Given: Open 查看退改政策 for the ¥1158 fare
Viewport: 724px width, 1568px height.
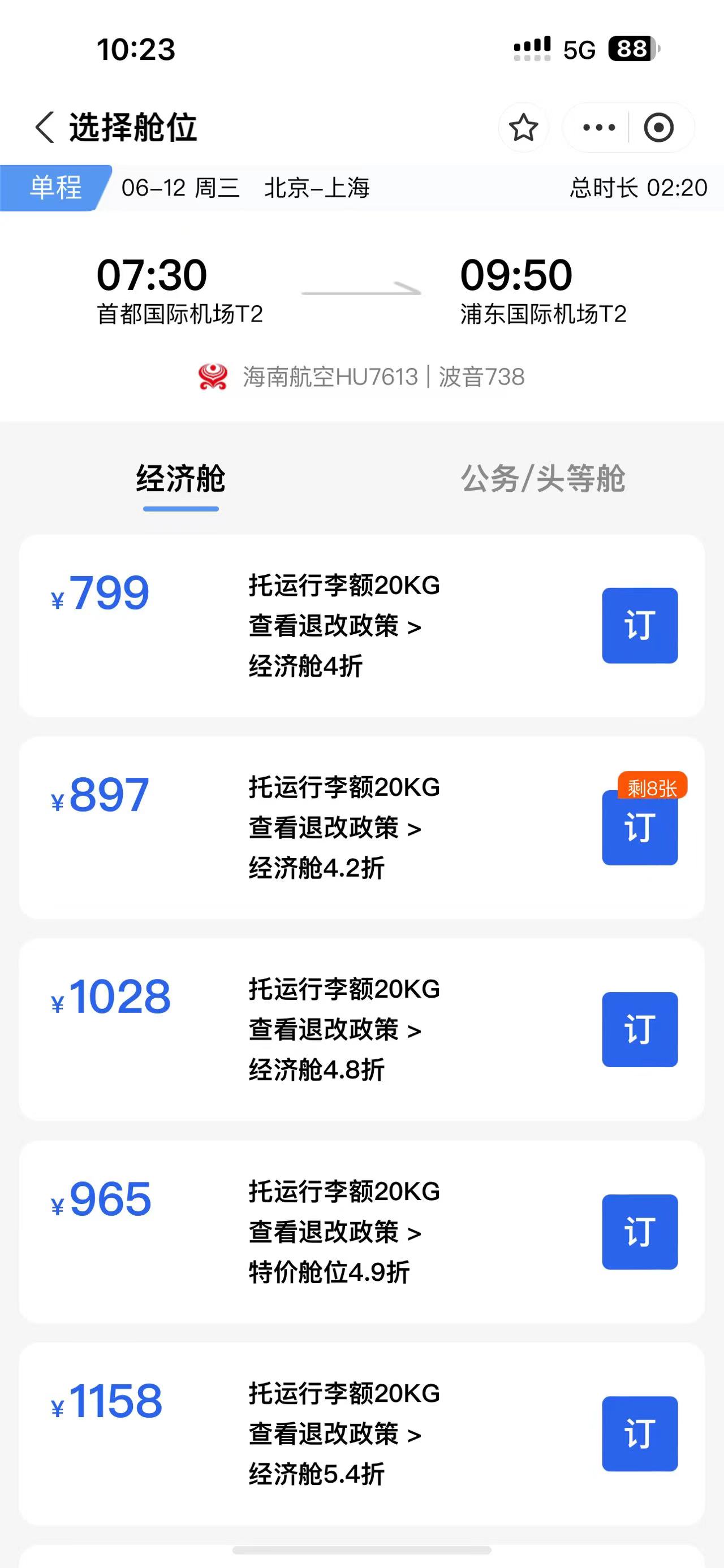Looking at the screenshot, I should point(334,1434).
